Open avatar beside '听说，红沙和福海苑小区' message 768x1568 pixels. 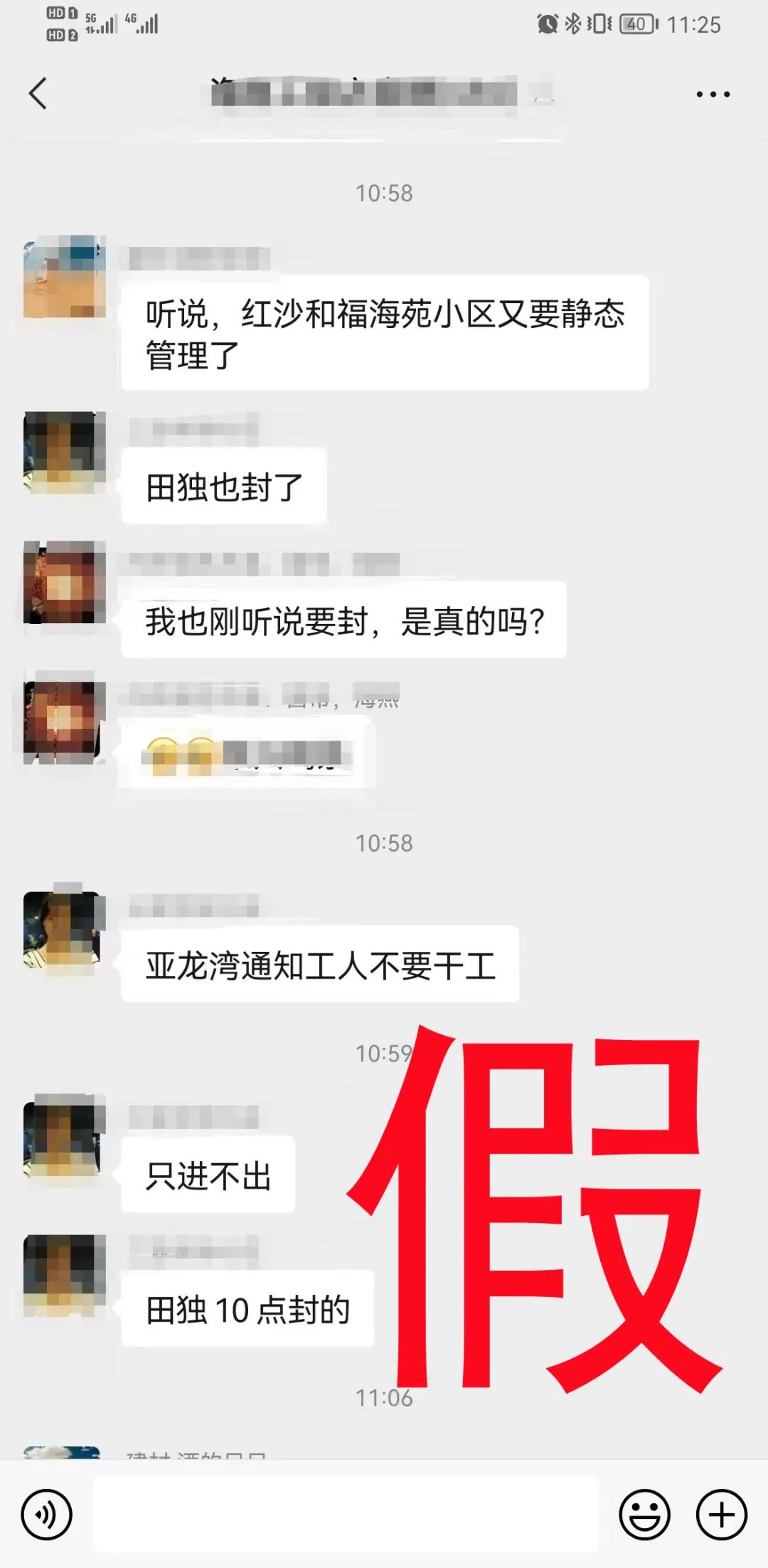(x=65, y=277)
